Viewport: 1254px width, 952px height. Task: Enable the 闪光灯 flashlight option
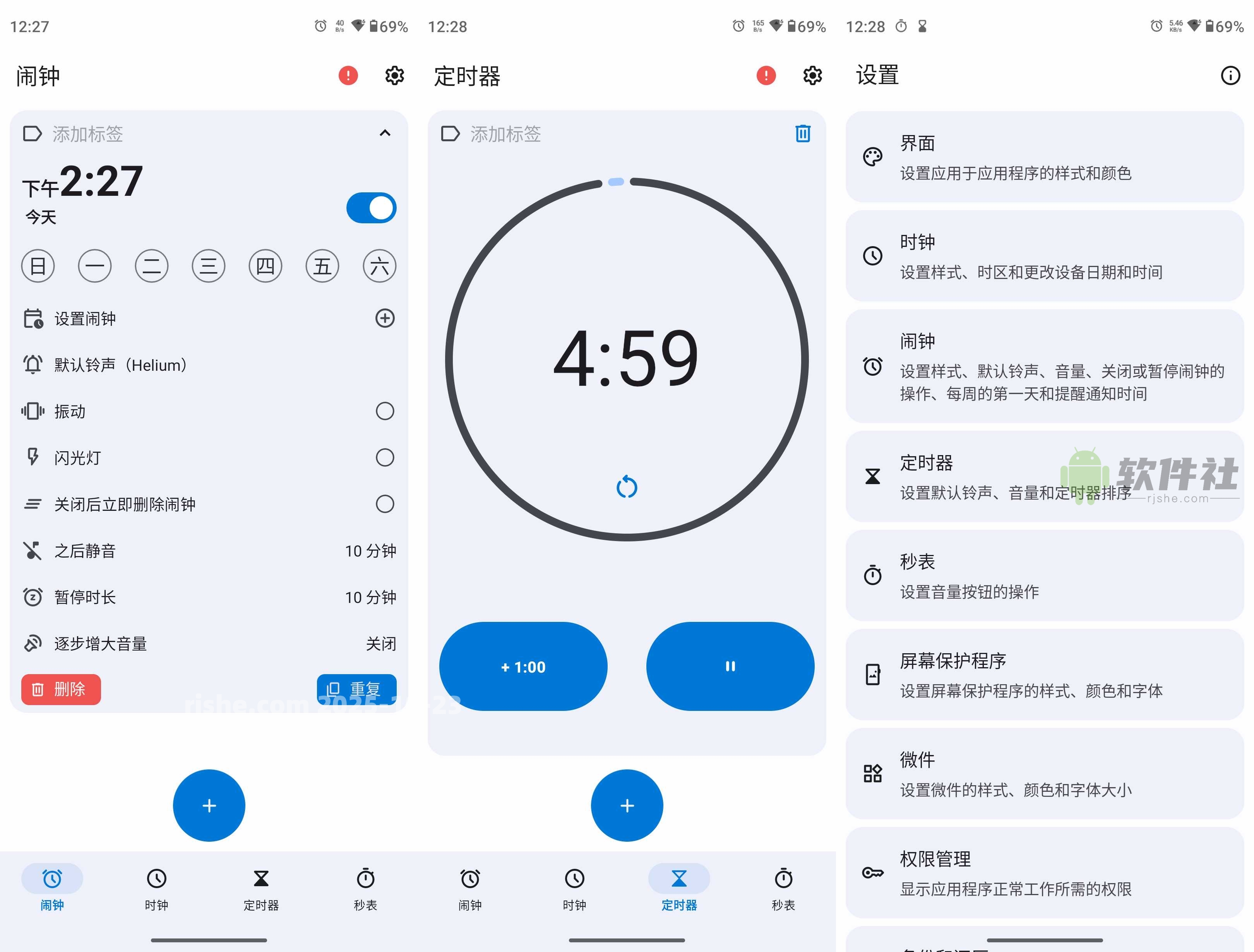(384, 457)
